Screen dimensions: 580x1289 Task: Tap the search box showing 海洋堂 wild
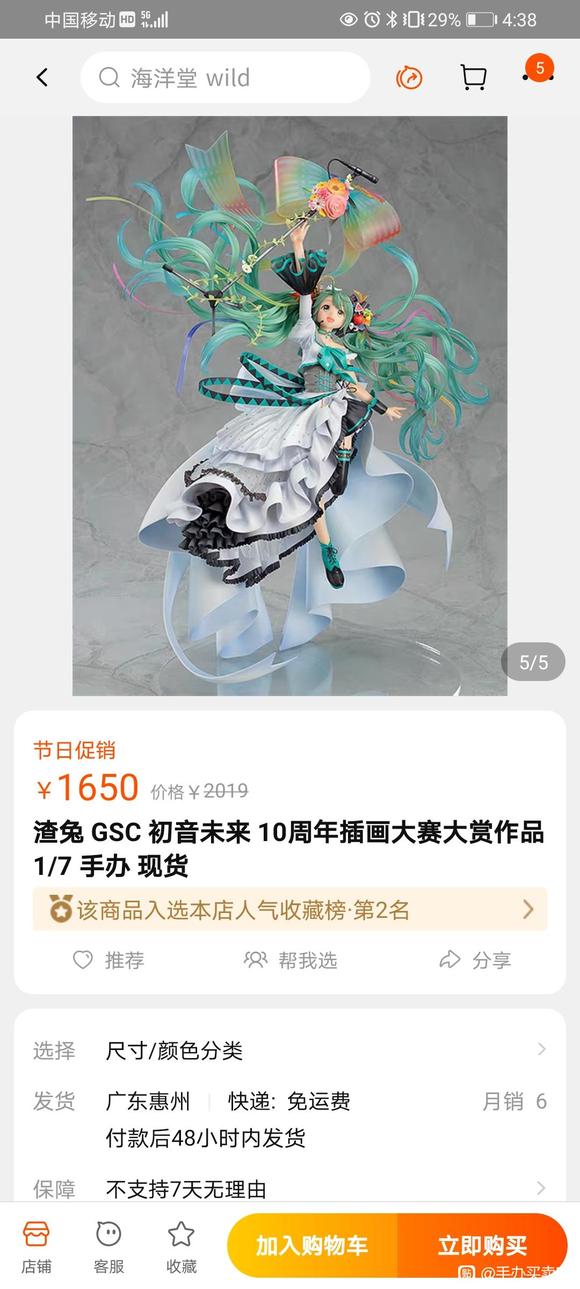[x=225, y=77]
